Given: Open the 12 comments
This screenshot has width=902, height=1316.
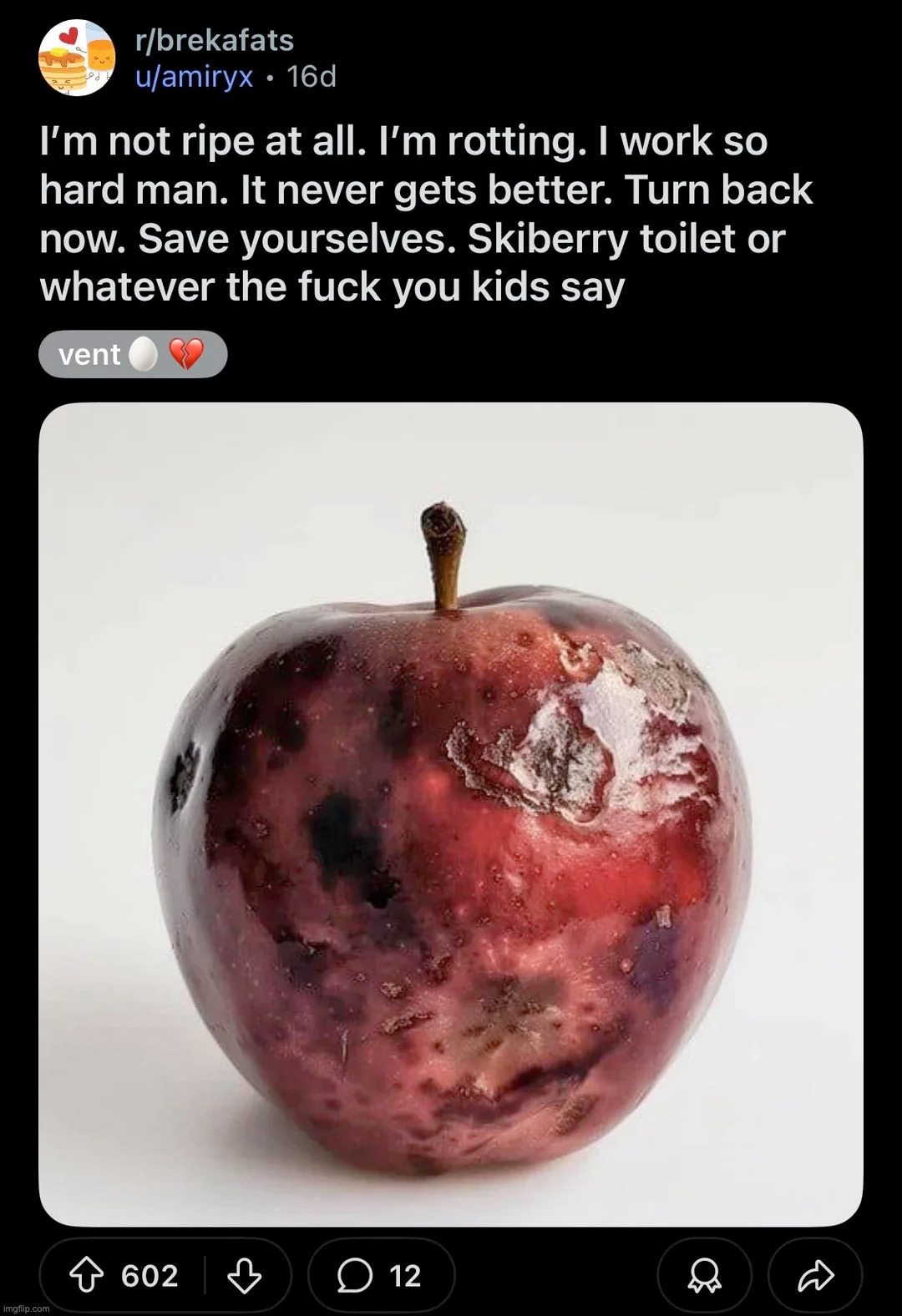Looking at the screenshot, I should 381,1275.
